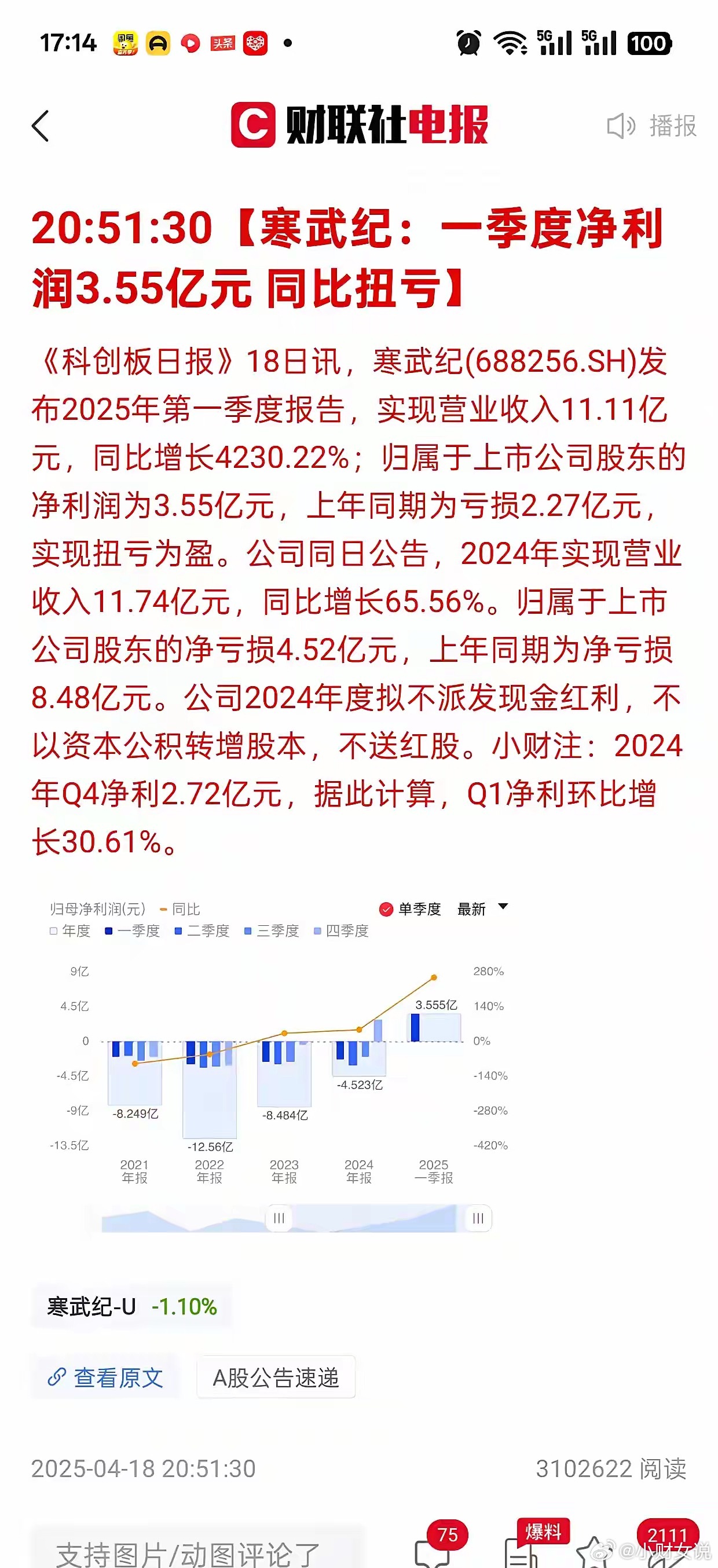Tap the 寒武纪-U -1.10% stock chip

tap(131, 1305)
